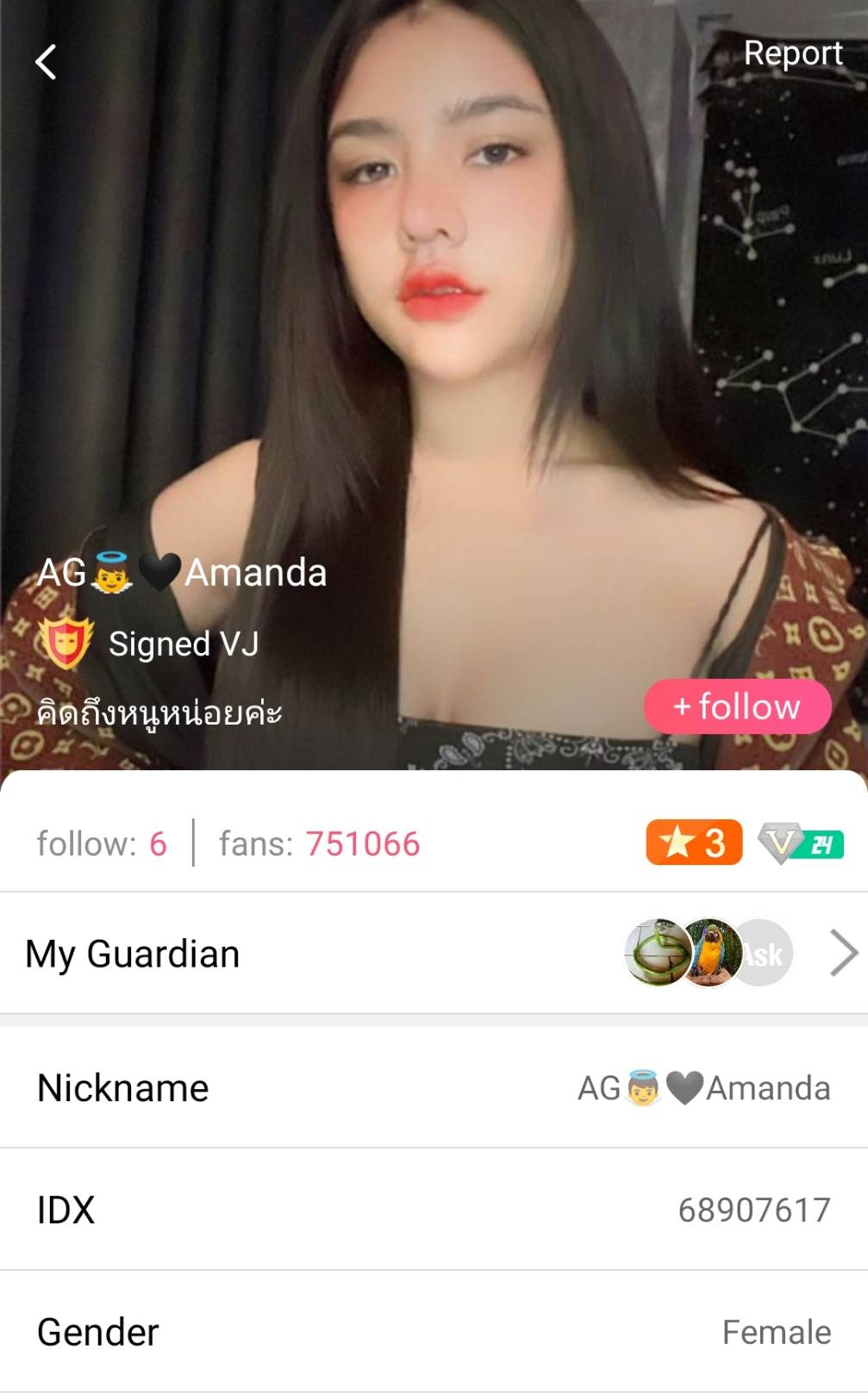View the fans count list
The height and width of the screenshot is (1400, 868).
pos(319,843)
